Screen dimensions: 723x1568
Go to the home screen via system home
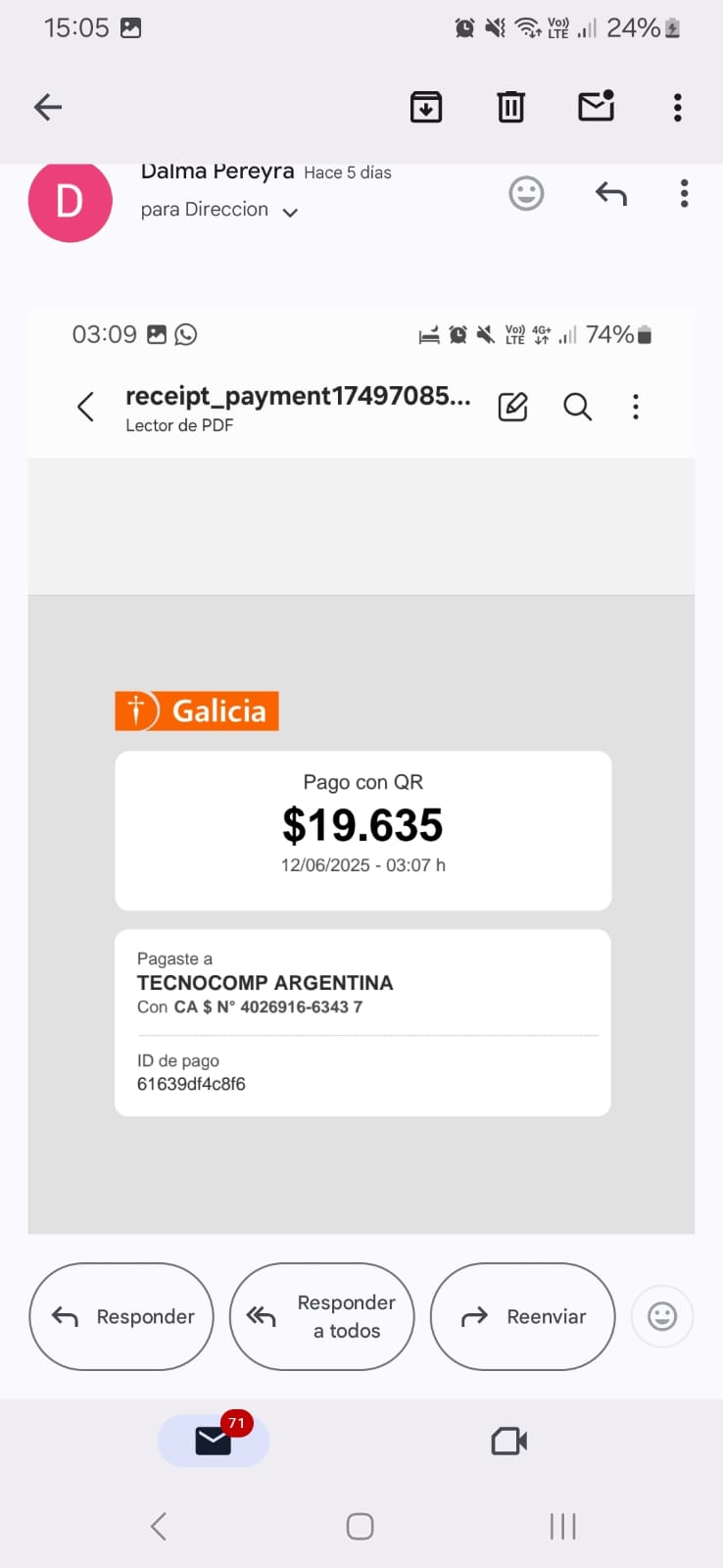coord(360,1526)
